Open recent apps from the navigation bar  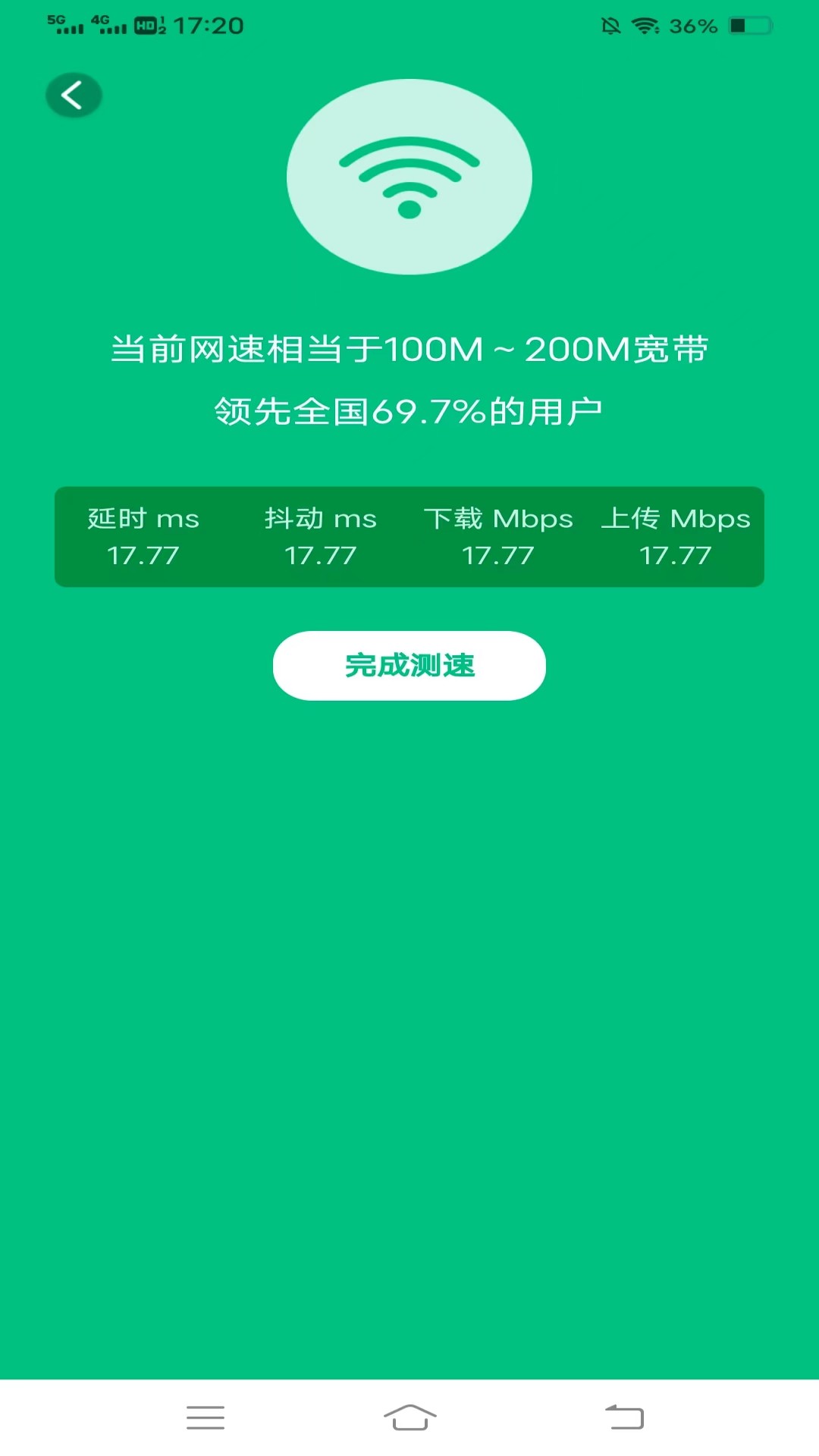[x=206, y=1417]
